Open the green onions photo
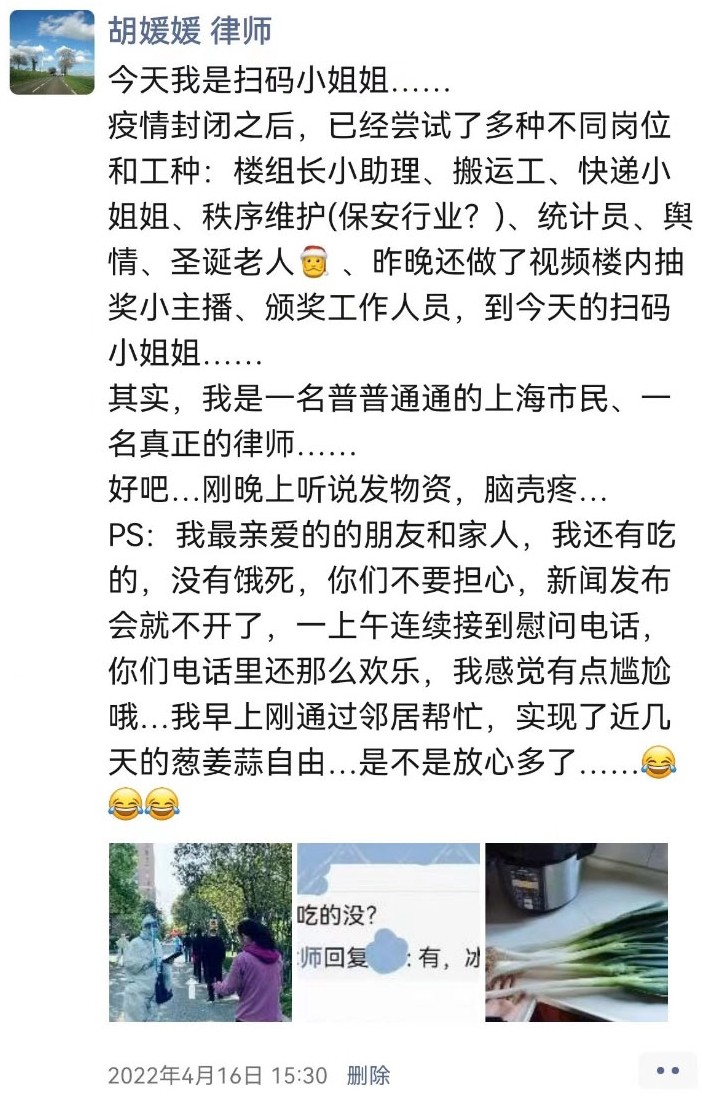 [576, 932]
